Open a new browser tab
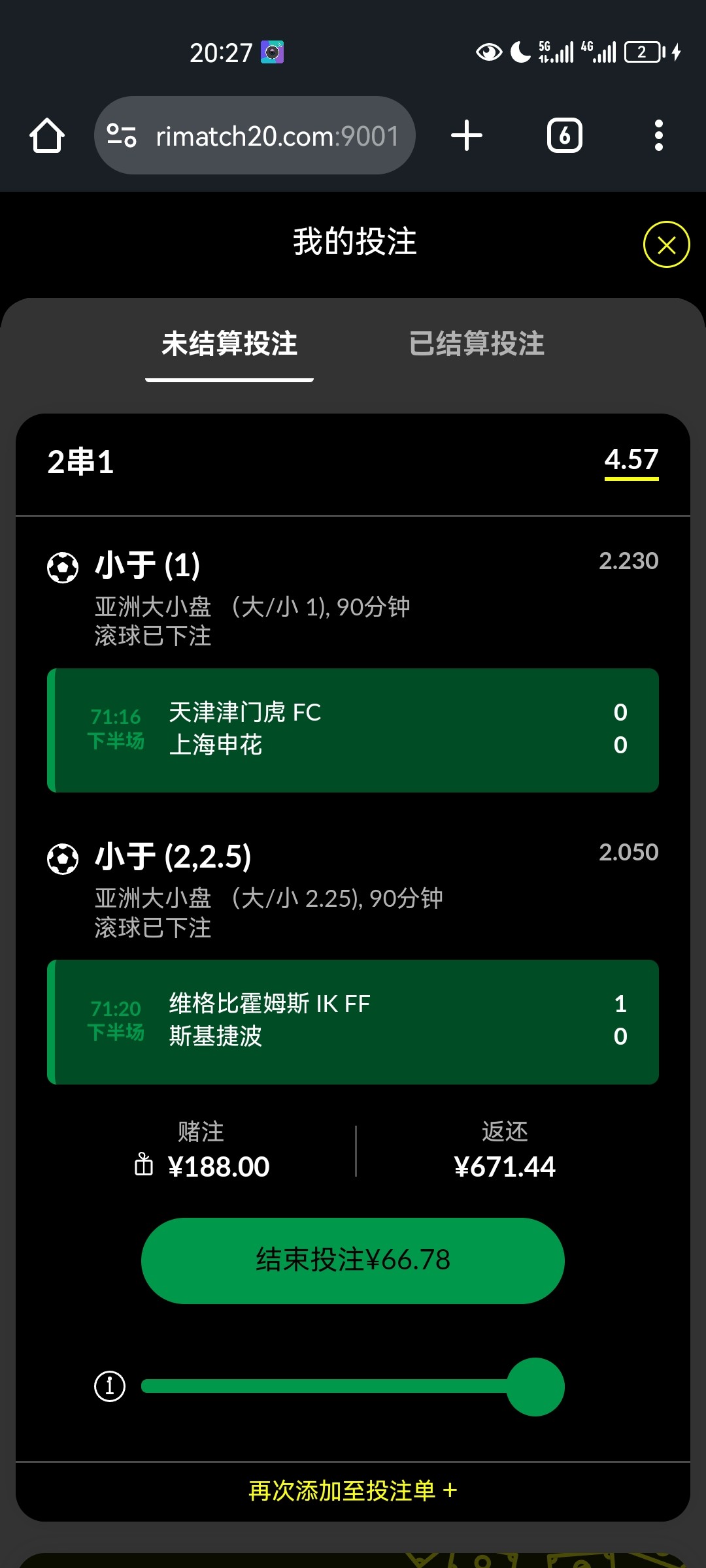This screenshot has height=1568, width=706. point(467,136)
